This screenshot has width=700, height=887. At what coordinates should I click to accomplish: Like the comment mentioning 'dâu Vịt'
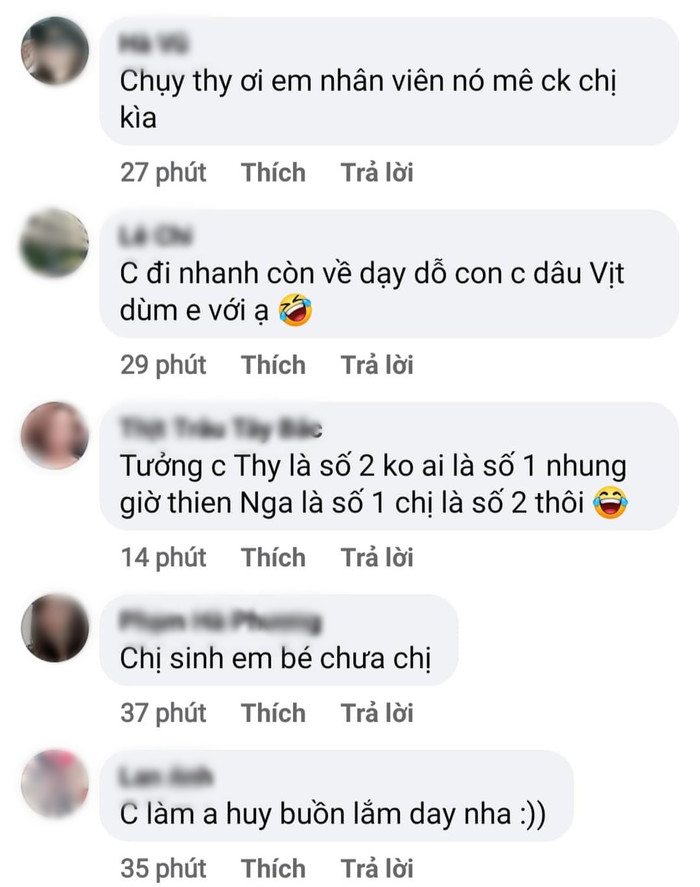[273, 364]
